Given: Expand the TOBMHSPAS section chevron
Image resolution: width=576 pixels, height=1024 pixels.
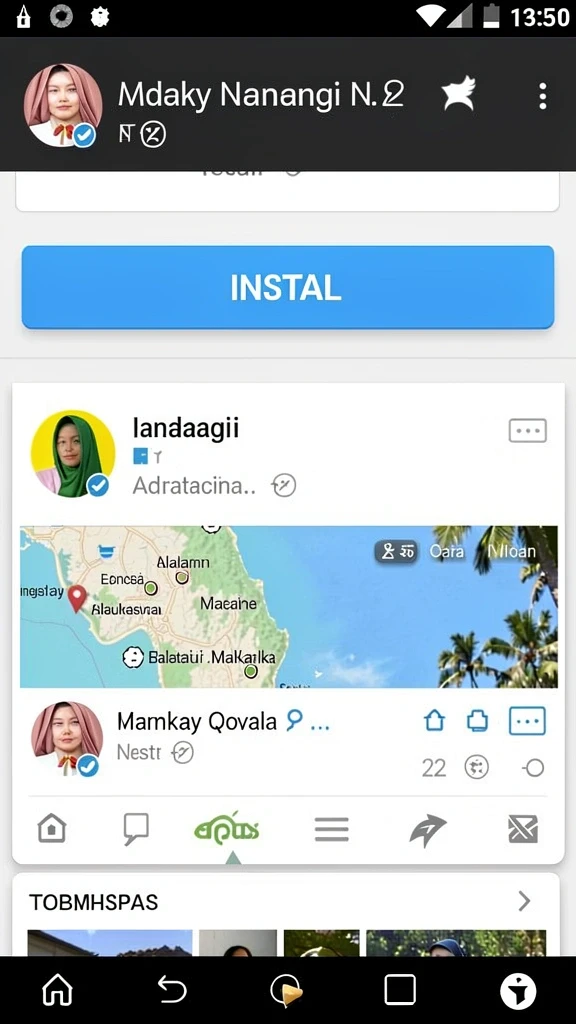Looking at the screenshot, I should (x=524, y=902).
